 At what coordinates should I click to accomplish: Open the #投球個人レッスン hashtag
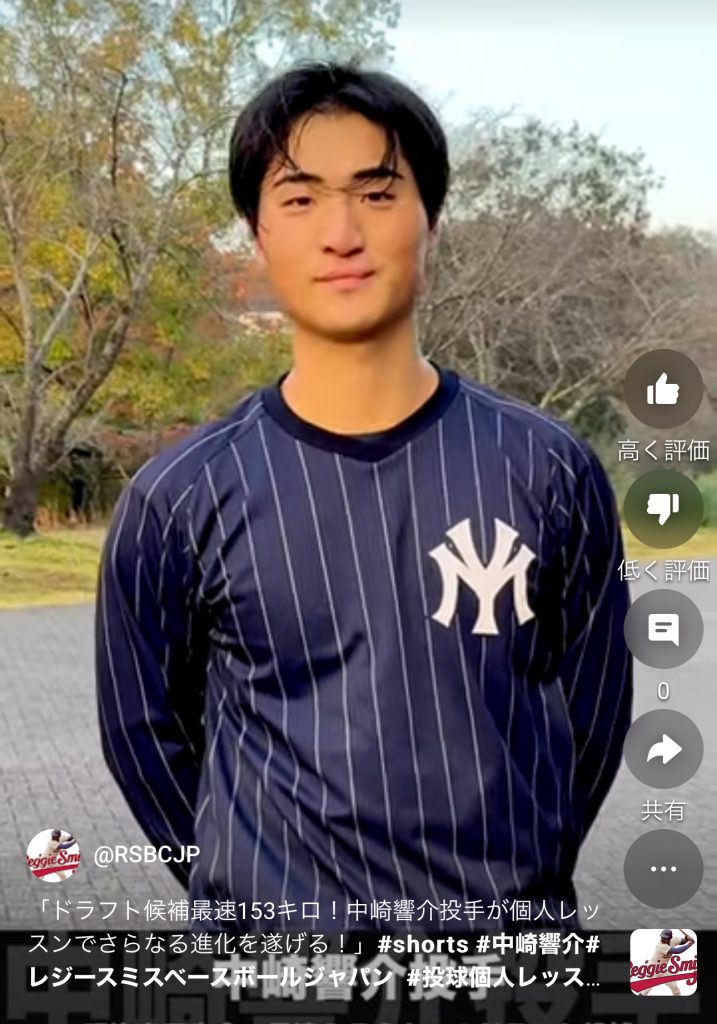pos(502,977)
